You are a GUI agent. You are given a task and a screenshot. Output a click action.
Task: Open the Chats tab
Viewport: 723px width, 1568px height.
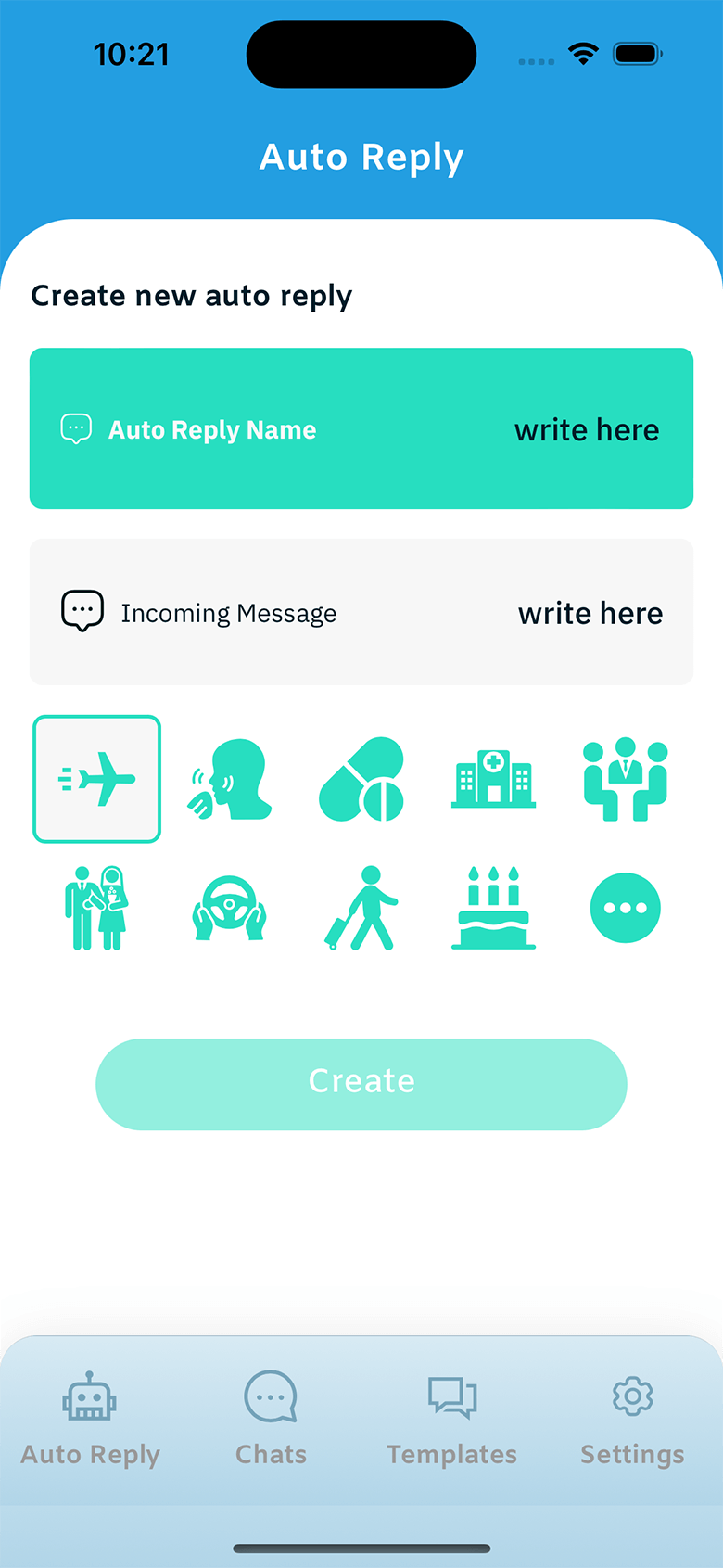(271, 1419)
